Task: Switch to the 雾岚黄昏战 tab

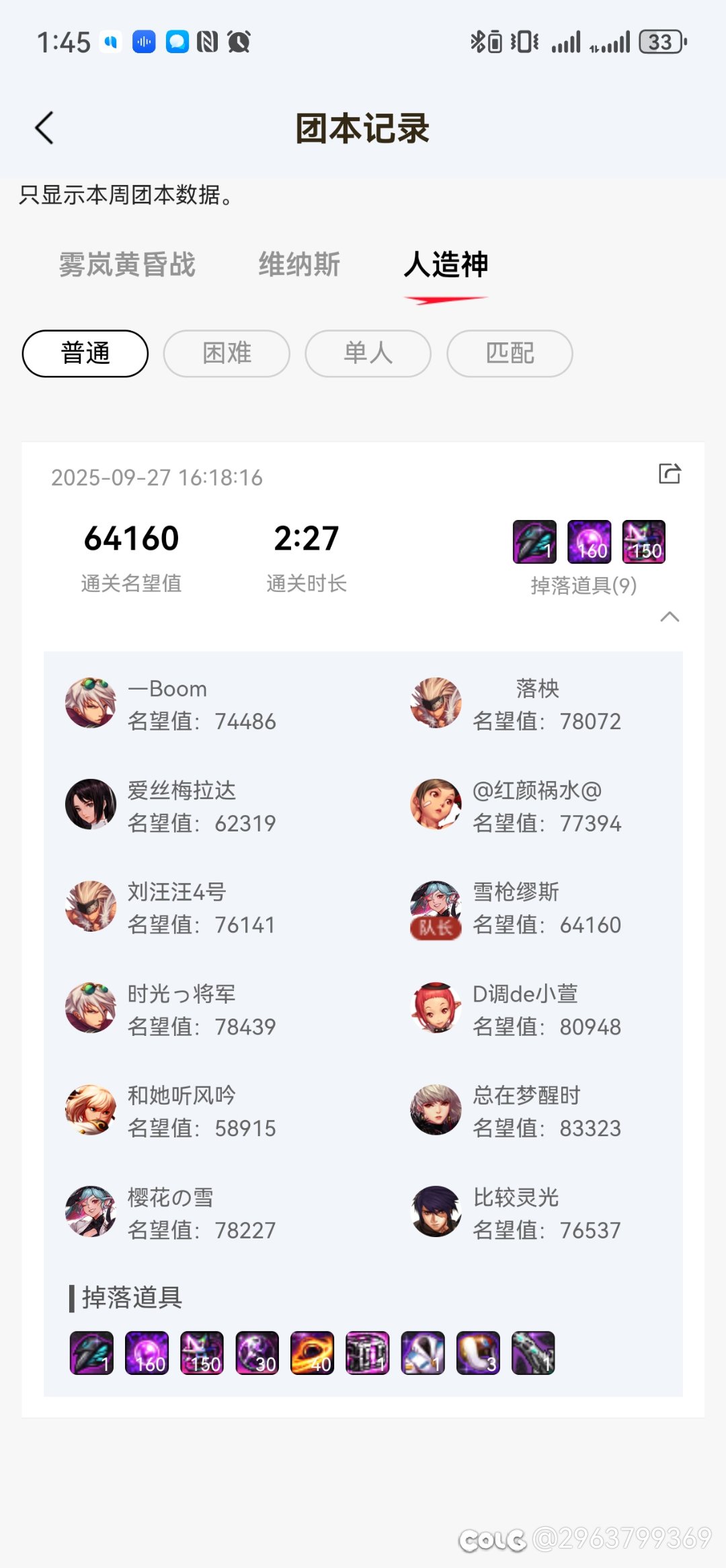Action: point(127,264)
